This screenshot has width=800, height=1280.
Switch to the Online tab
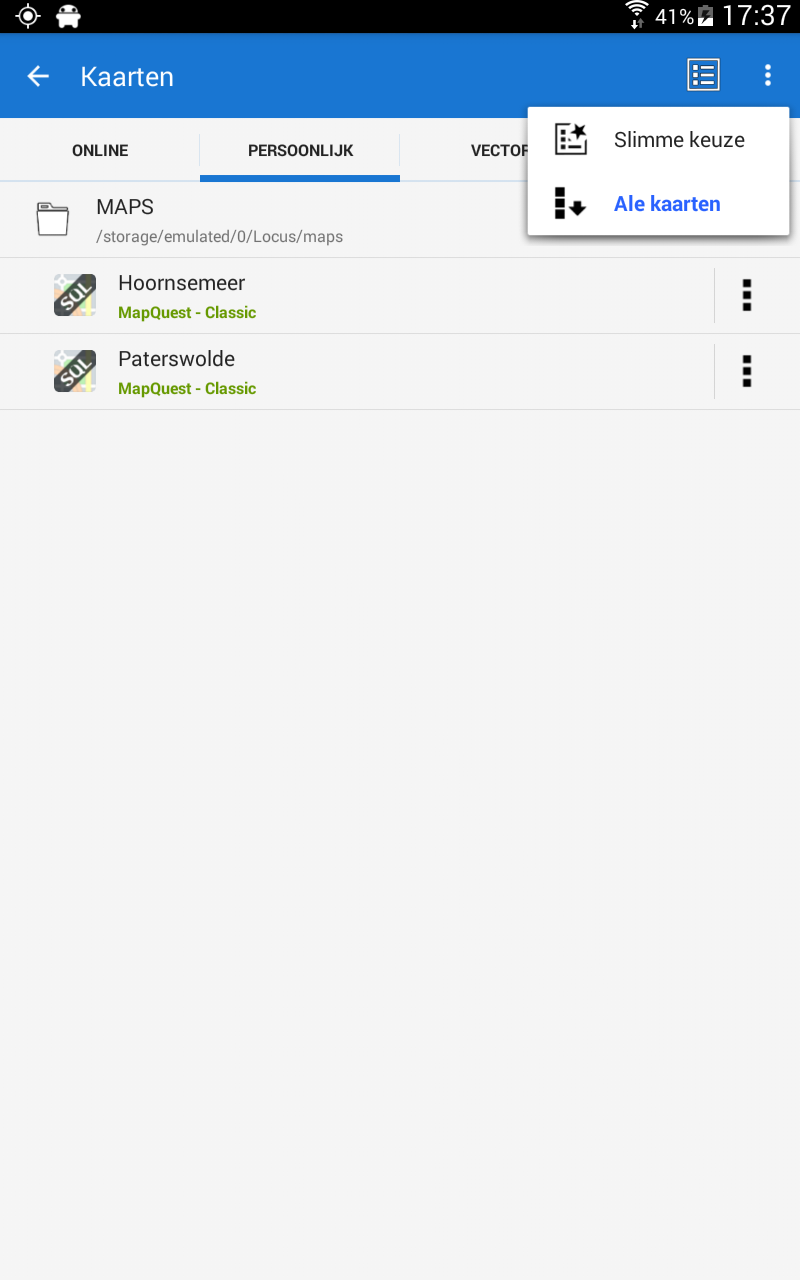pos(100,151)
